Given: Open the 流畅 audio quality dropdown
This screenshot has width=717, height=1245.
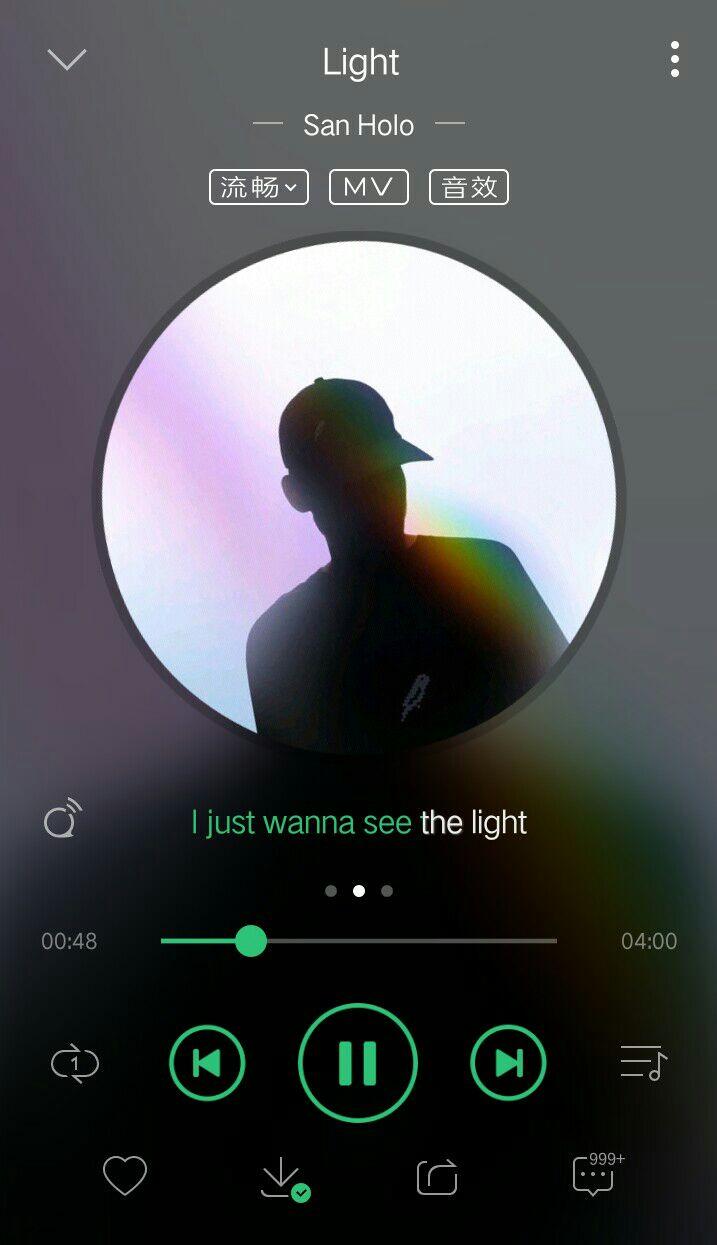Looking at the screenshot, I should (258, 187).
